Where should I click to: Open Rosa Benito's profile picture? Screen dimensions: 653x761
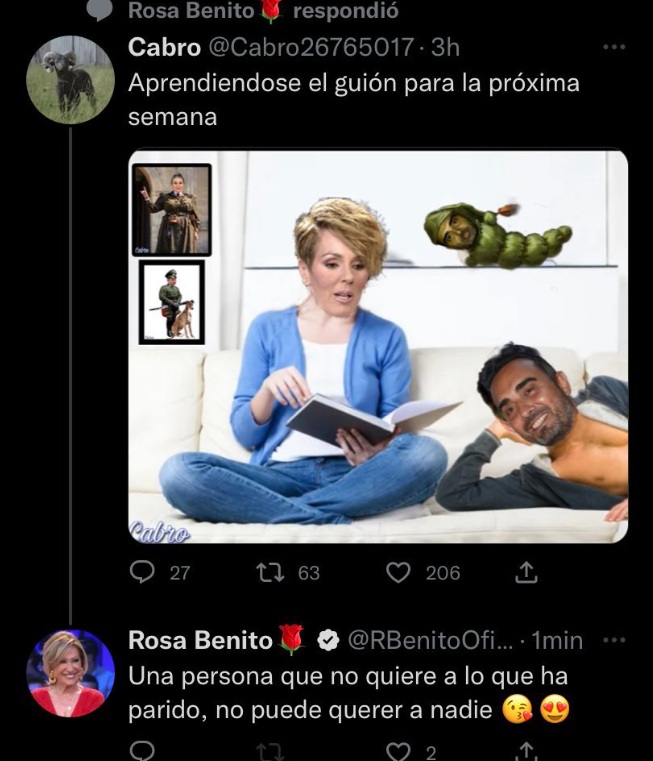tap(70, 673)
